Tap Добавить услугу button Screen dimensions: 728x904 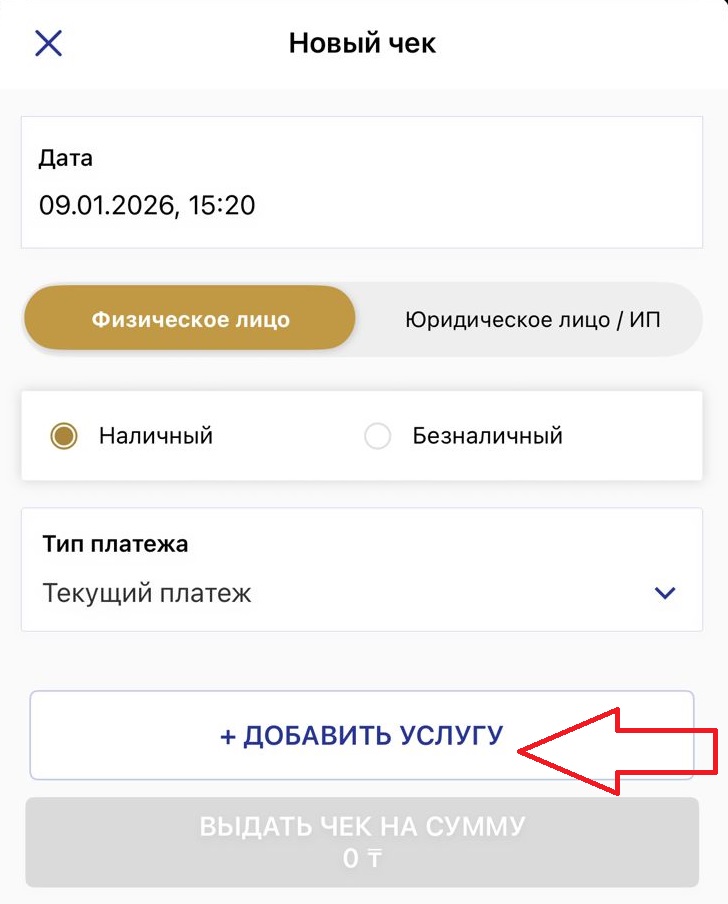coord(361,736)
